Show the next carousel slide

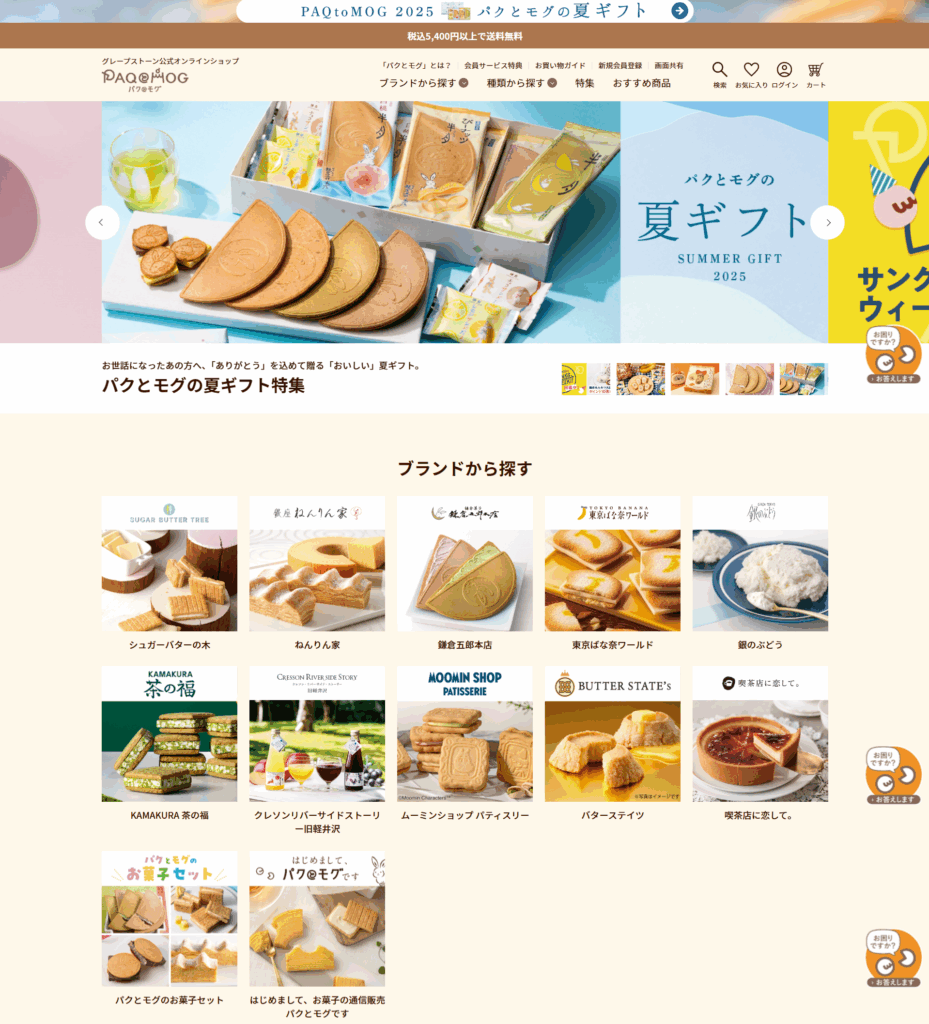(x=827, y=222)
